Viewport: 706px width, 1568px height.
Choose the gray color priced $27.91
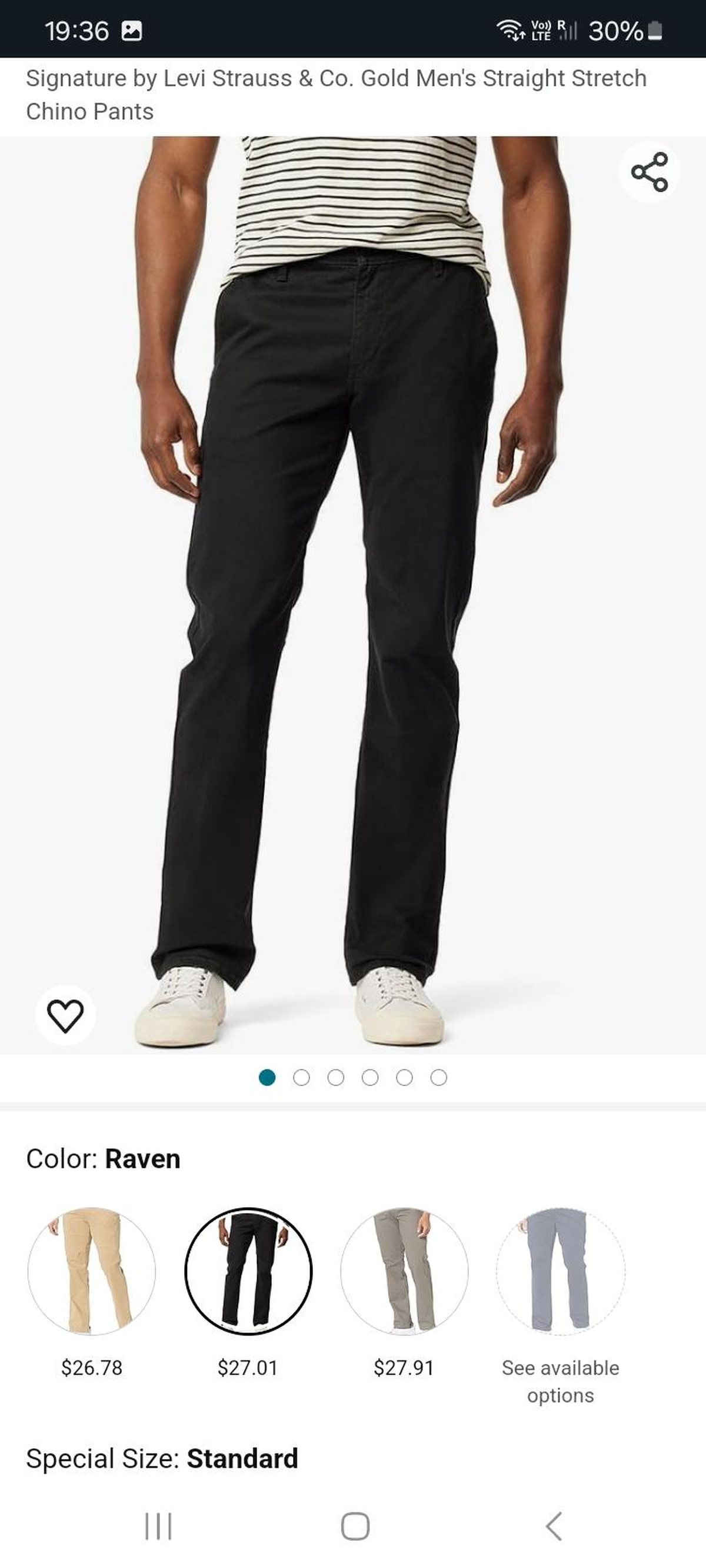pos(404,1271)
